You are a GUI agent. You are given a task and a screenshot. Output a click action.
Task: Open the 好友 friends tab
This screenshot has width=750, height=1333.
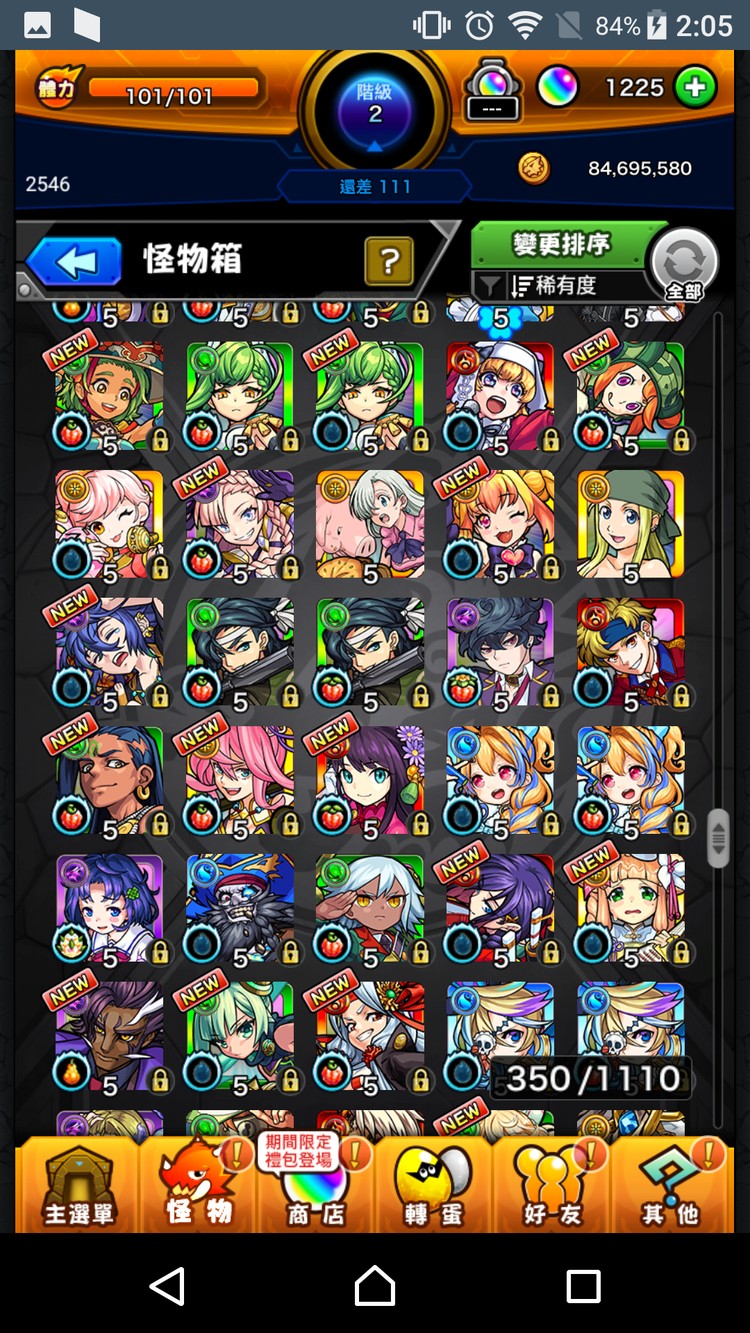click(x=553, y=1185)
